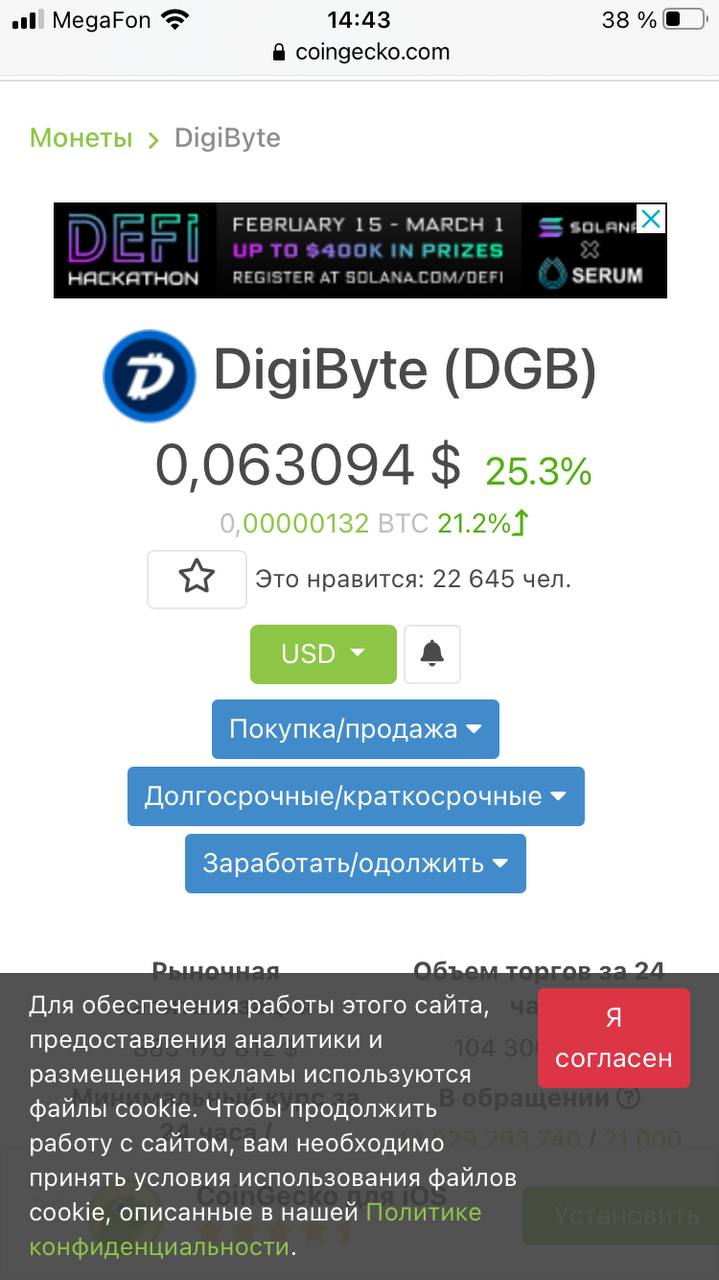719x1280 pixels.
Task: Accept cookies with Я согласен
Action: tap(613, 1037)
